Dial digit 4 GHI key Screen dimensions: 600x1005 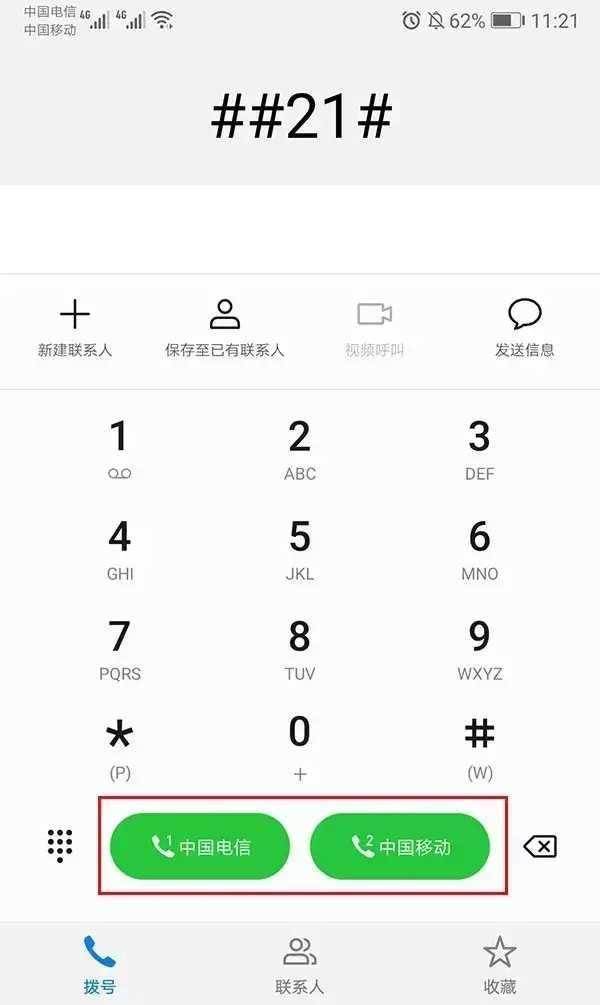tap(119, 548)
